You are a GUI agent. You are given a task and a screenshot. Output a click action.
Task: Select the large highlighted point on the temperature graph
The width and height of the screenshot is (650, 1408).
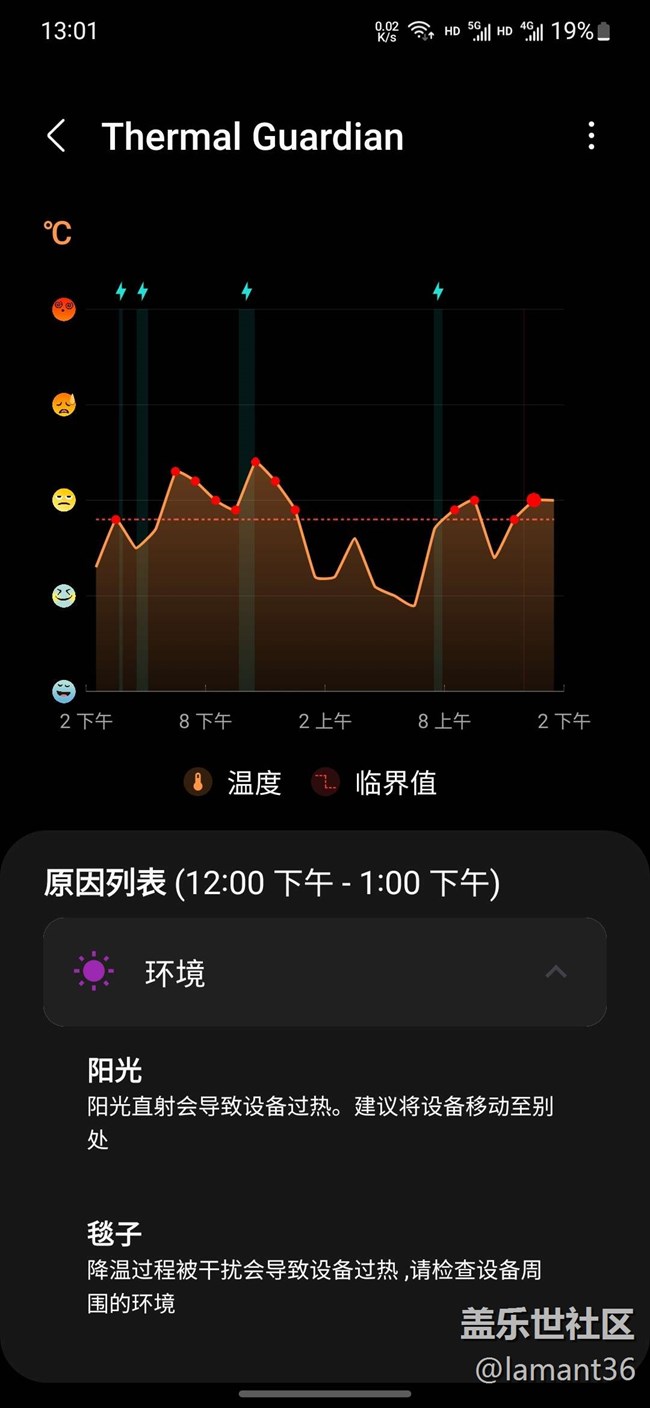(x=534, y=500)
